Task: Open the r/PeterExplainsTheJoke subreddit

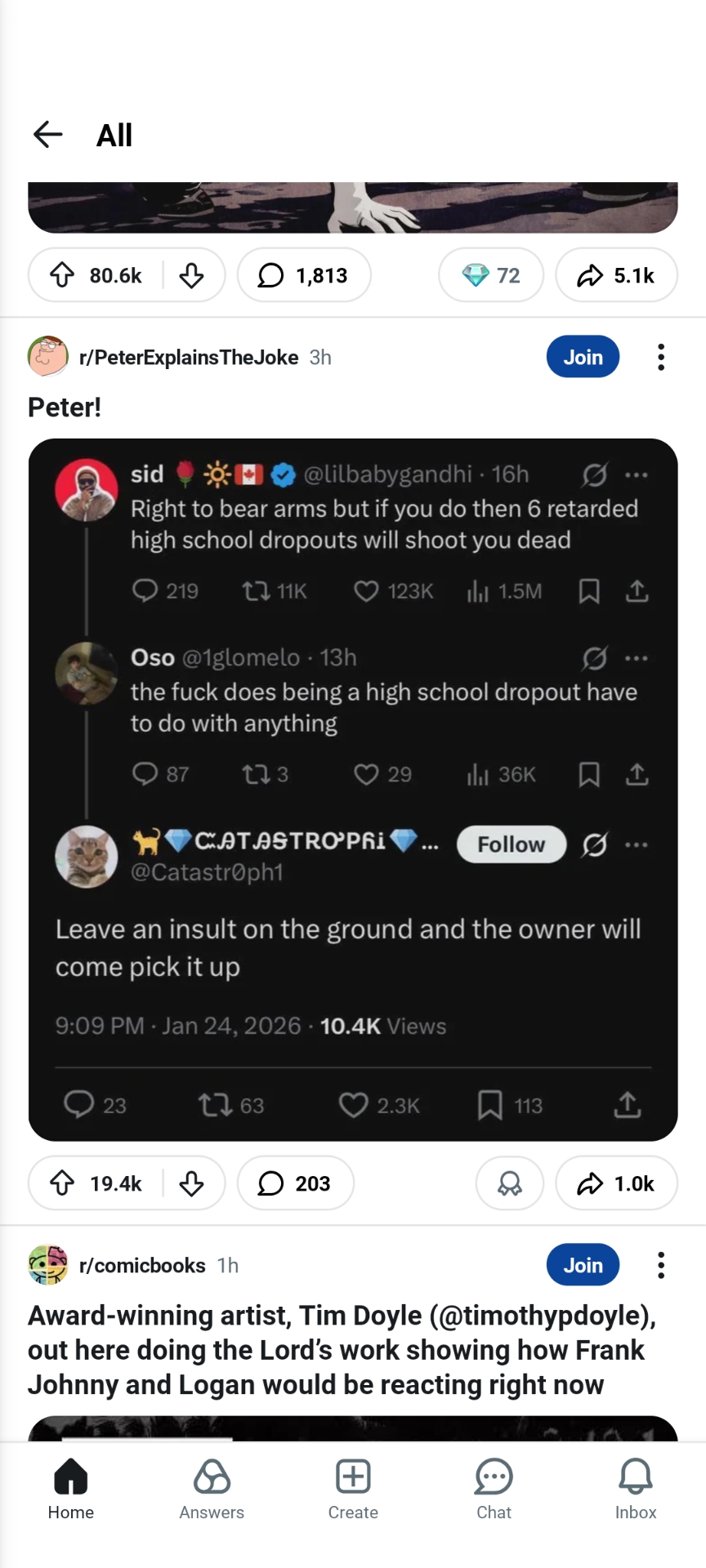Action: (188, 357)
